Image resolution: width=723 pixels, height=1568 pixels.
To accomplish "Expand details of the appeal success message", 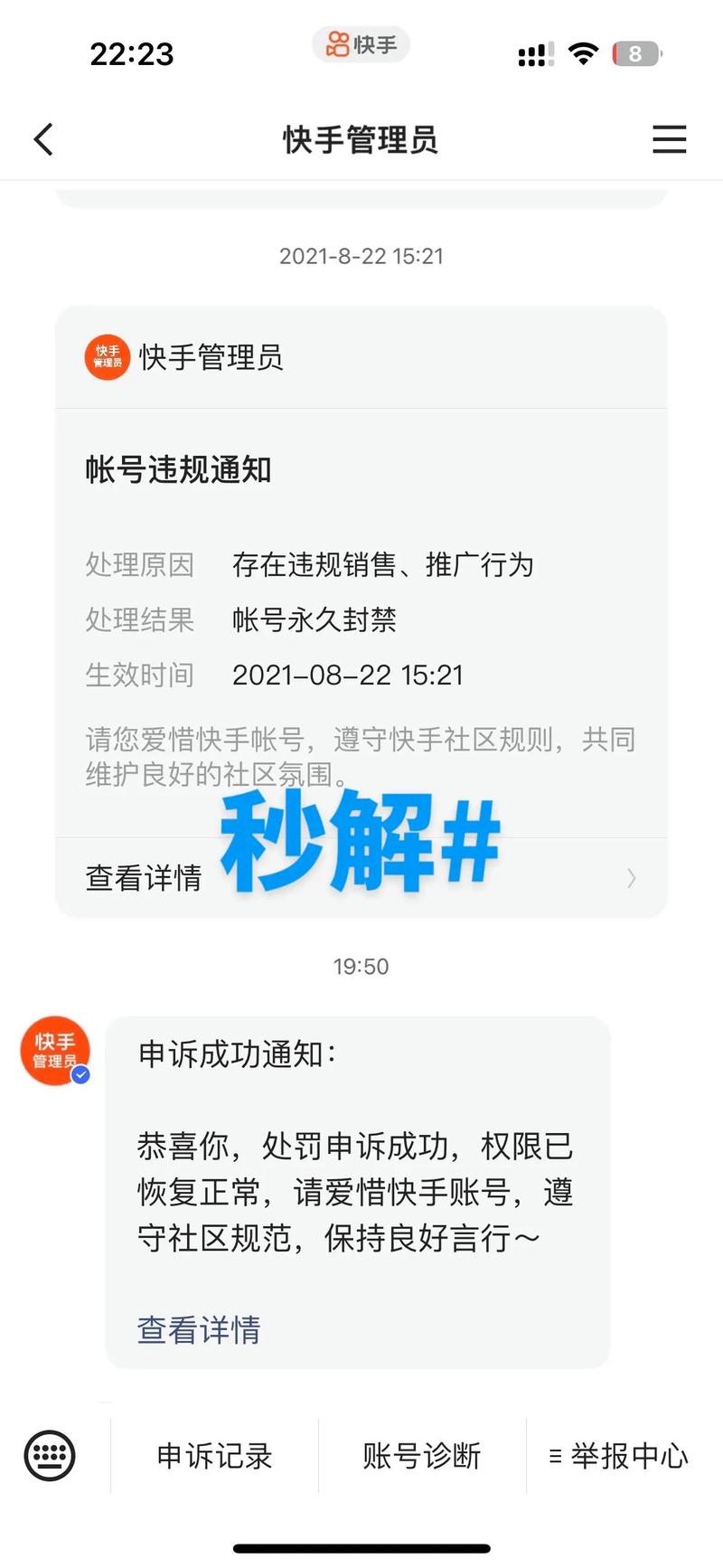I will click(x=198, y=1329).
